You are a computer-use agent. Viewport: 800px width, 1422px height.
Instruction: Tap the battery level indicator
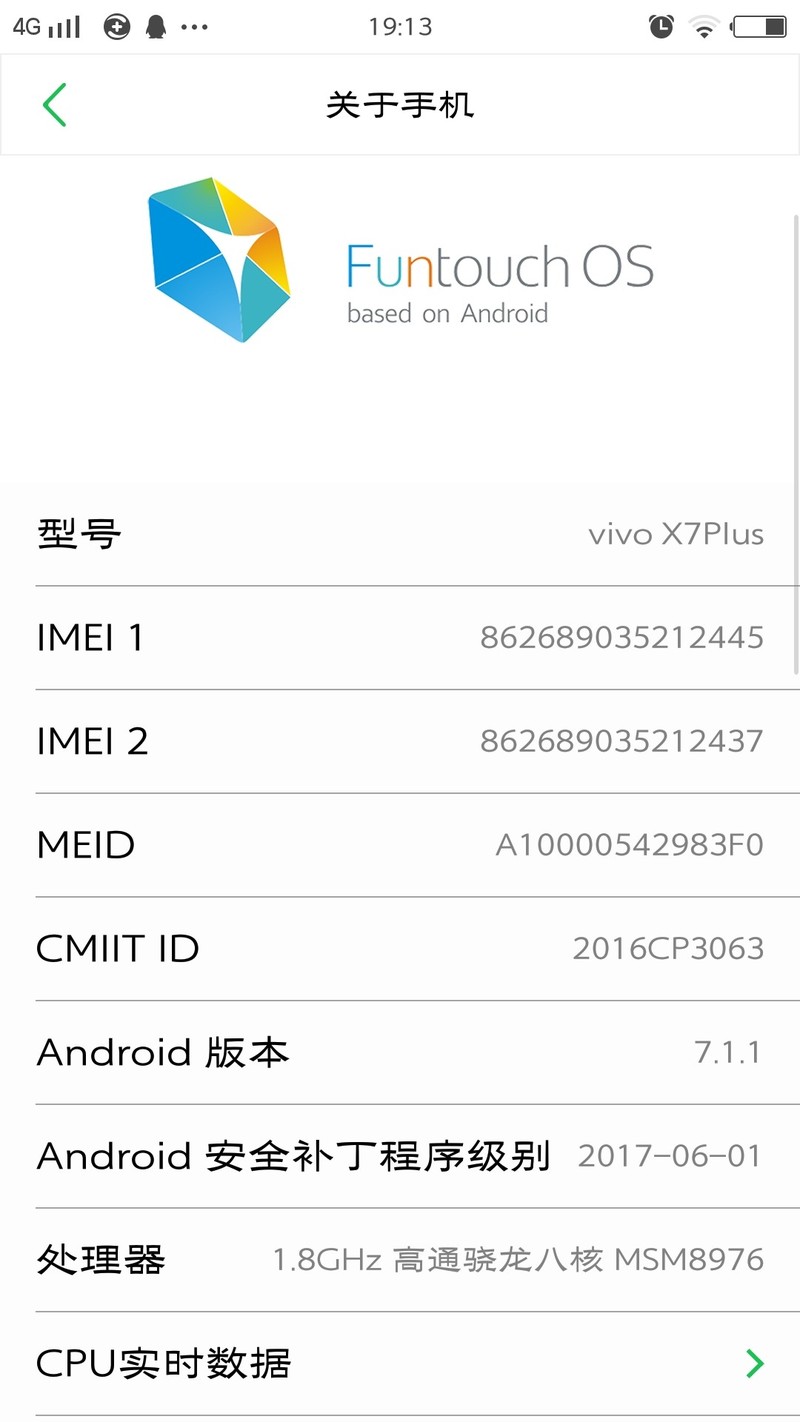point(757,27)
